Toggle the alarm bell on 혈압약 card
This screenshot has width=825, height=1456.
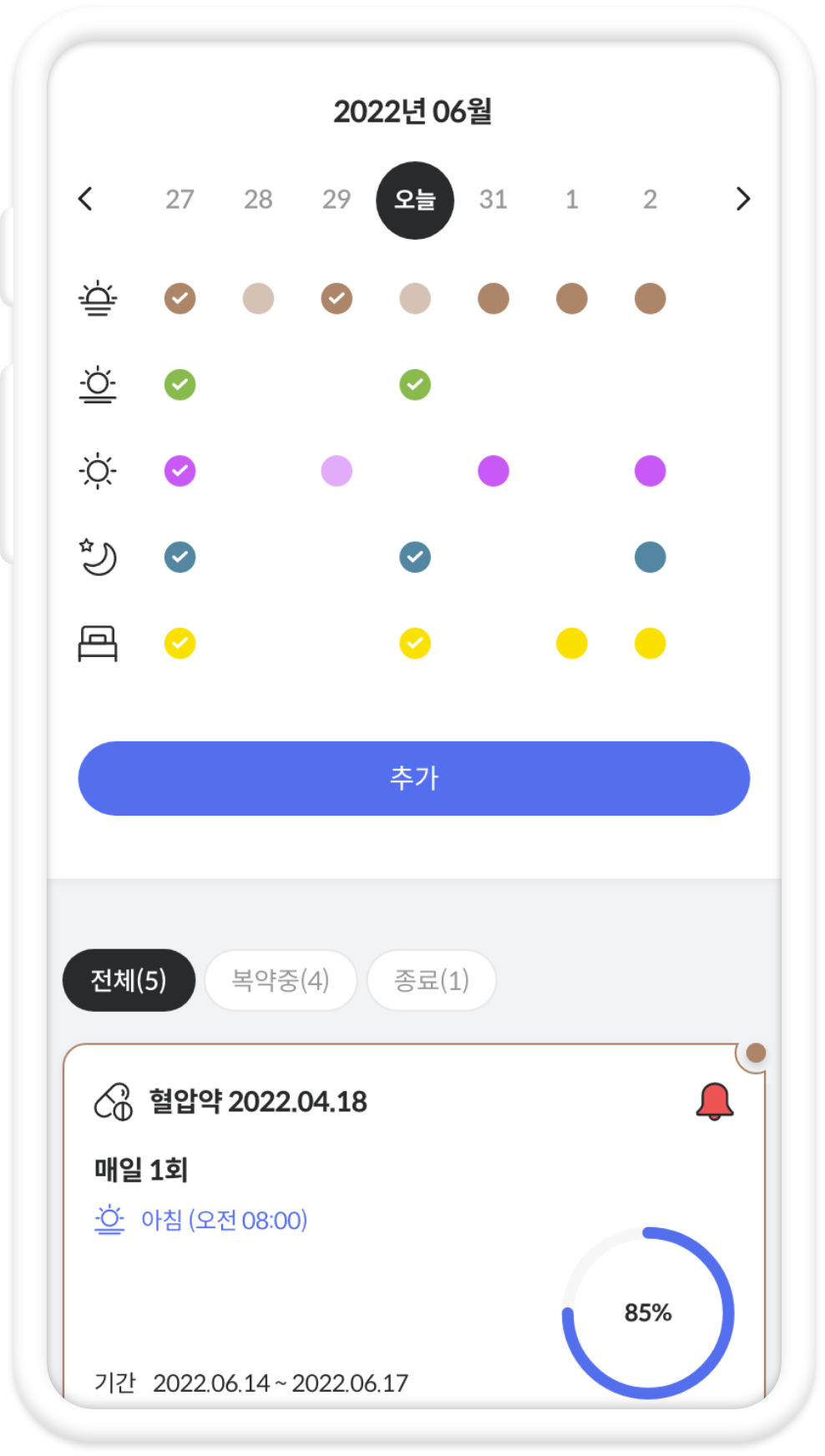pyautogui.click(x=714, y=1102)
